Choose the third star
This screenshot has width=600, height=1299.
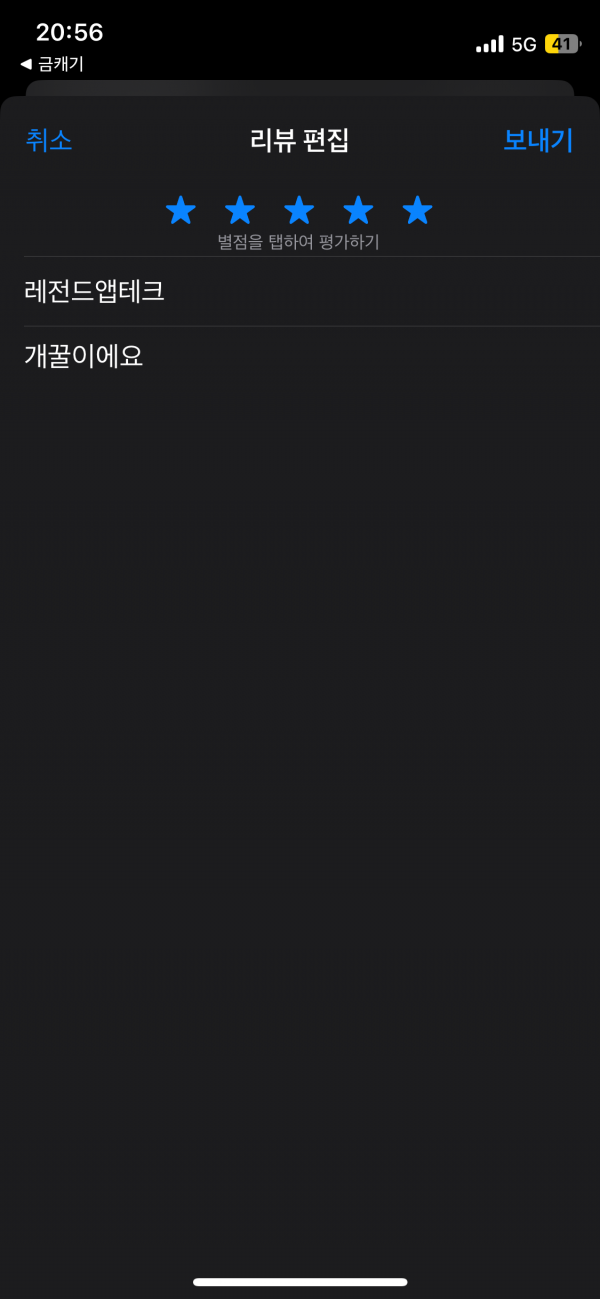(x=299, y=210)
